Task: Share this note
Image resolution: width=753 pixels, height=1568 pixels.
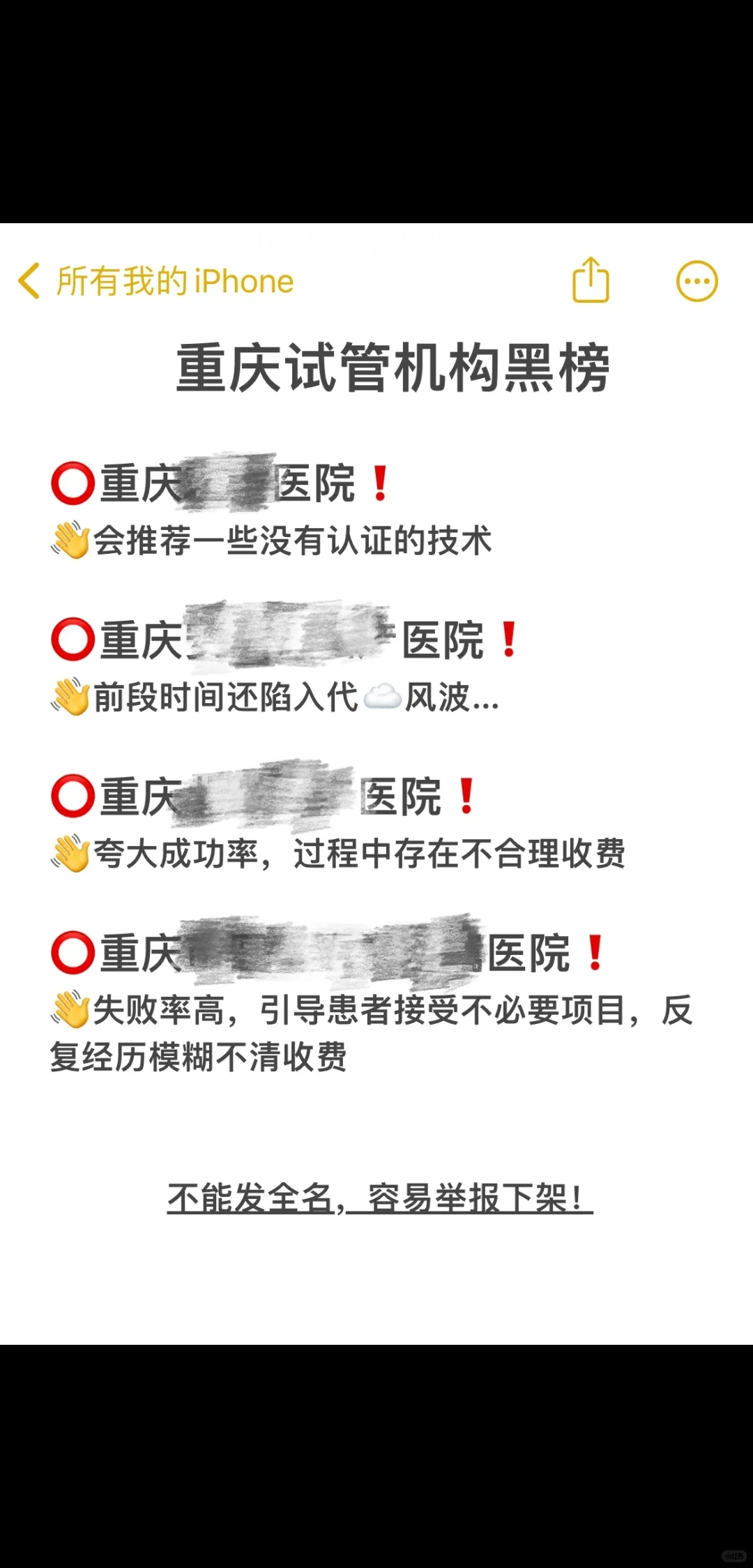Action: [x=591, y=280]
